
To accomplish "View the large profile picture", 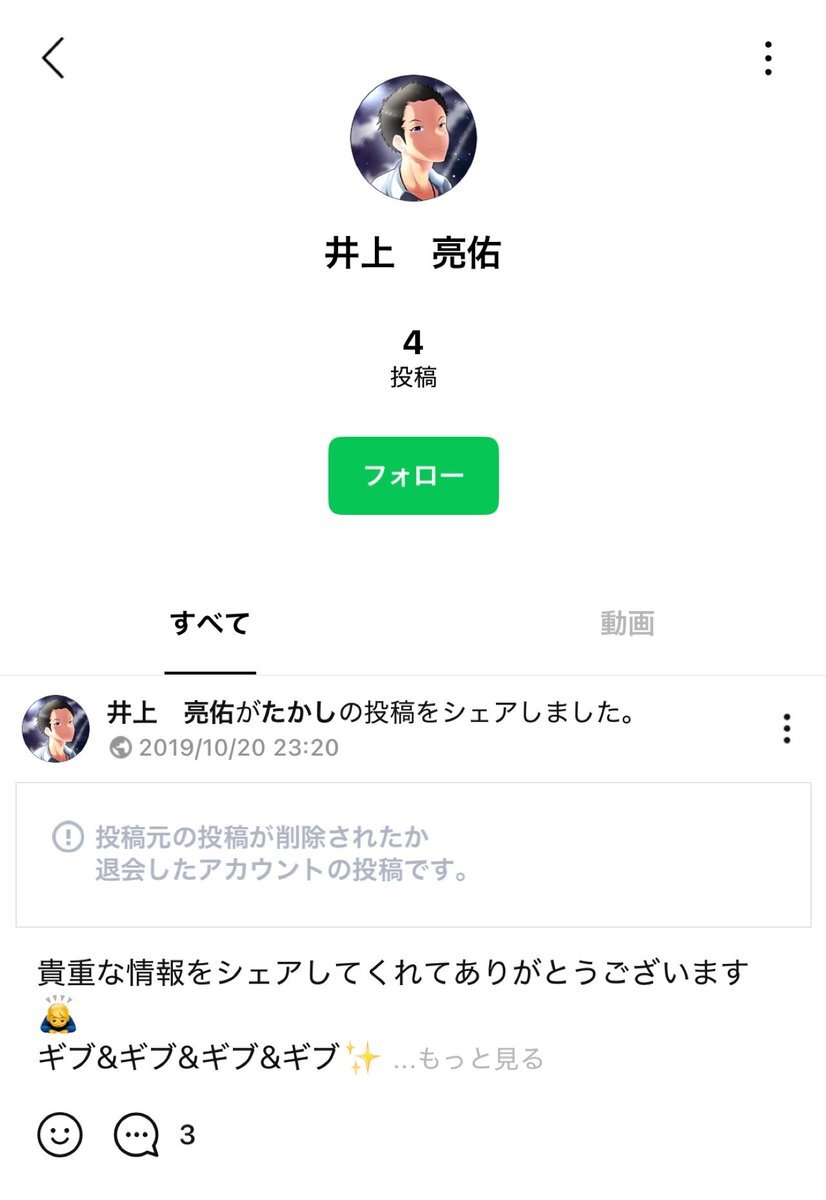I will tap(413, 138).
